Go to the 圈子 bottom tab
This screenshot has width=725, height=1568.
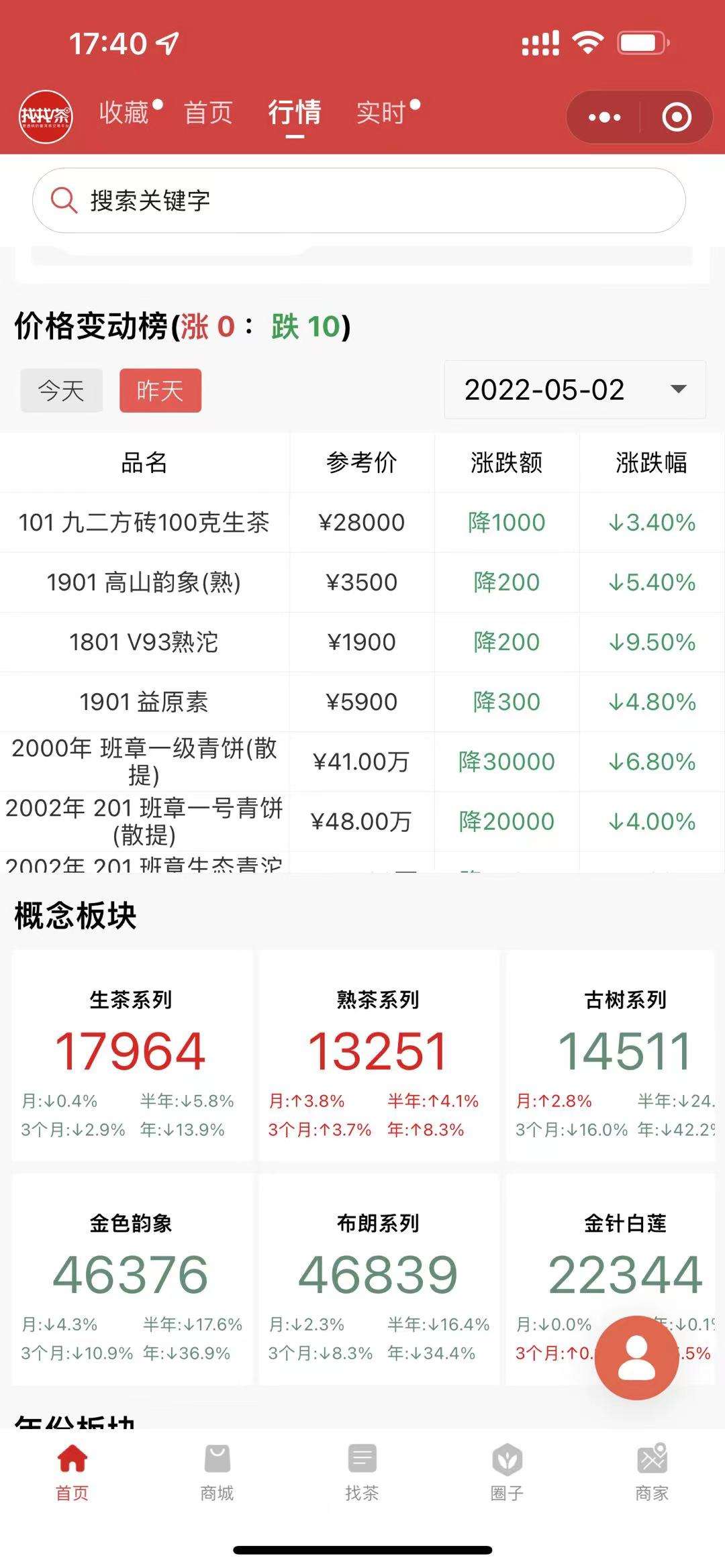coord(507,1474)
